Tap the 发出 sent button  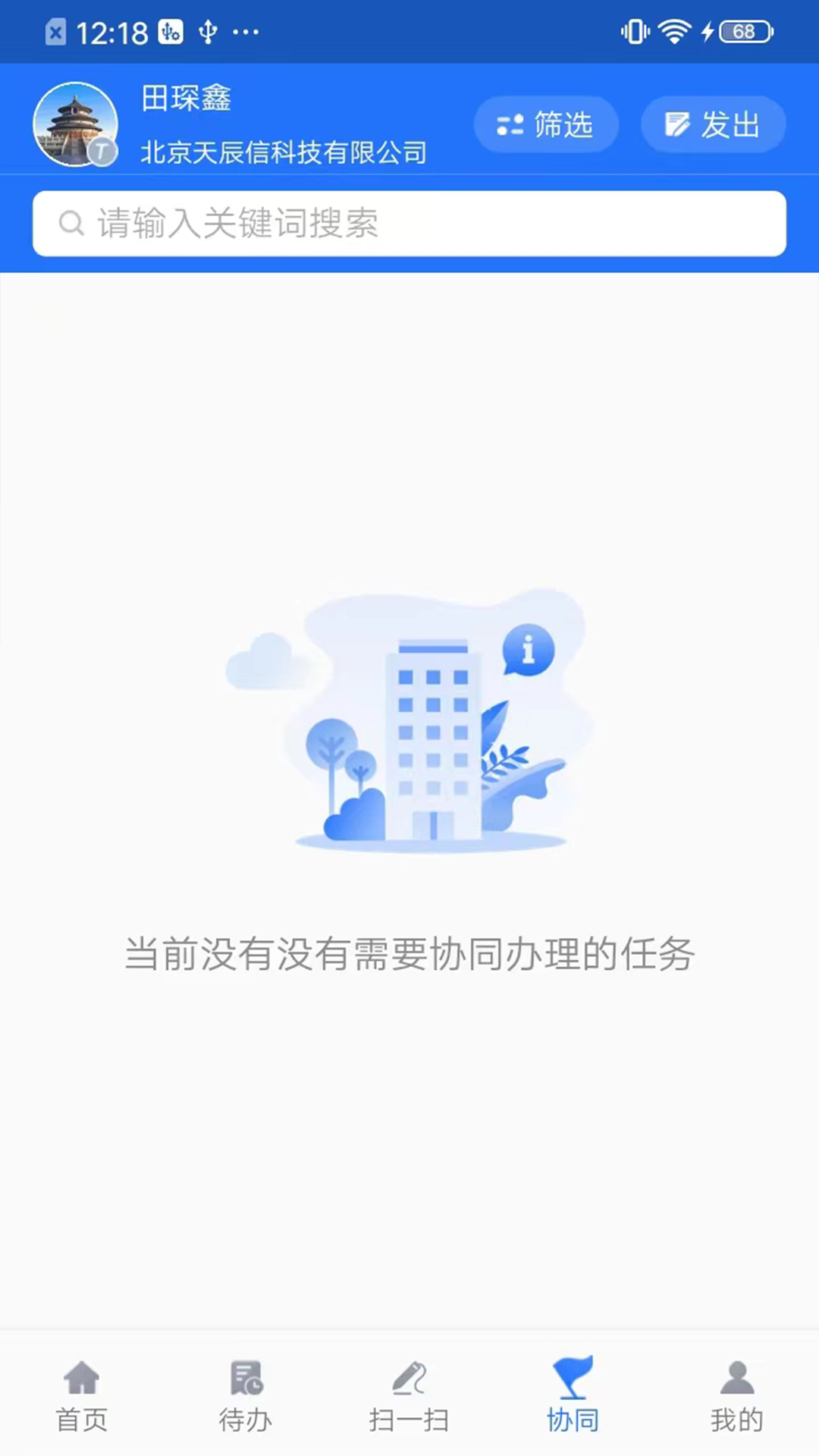point(712,124)
